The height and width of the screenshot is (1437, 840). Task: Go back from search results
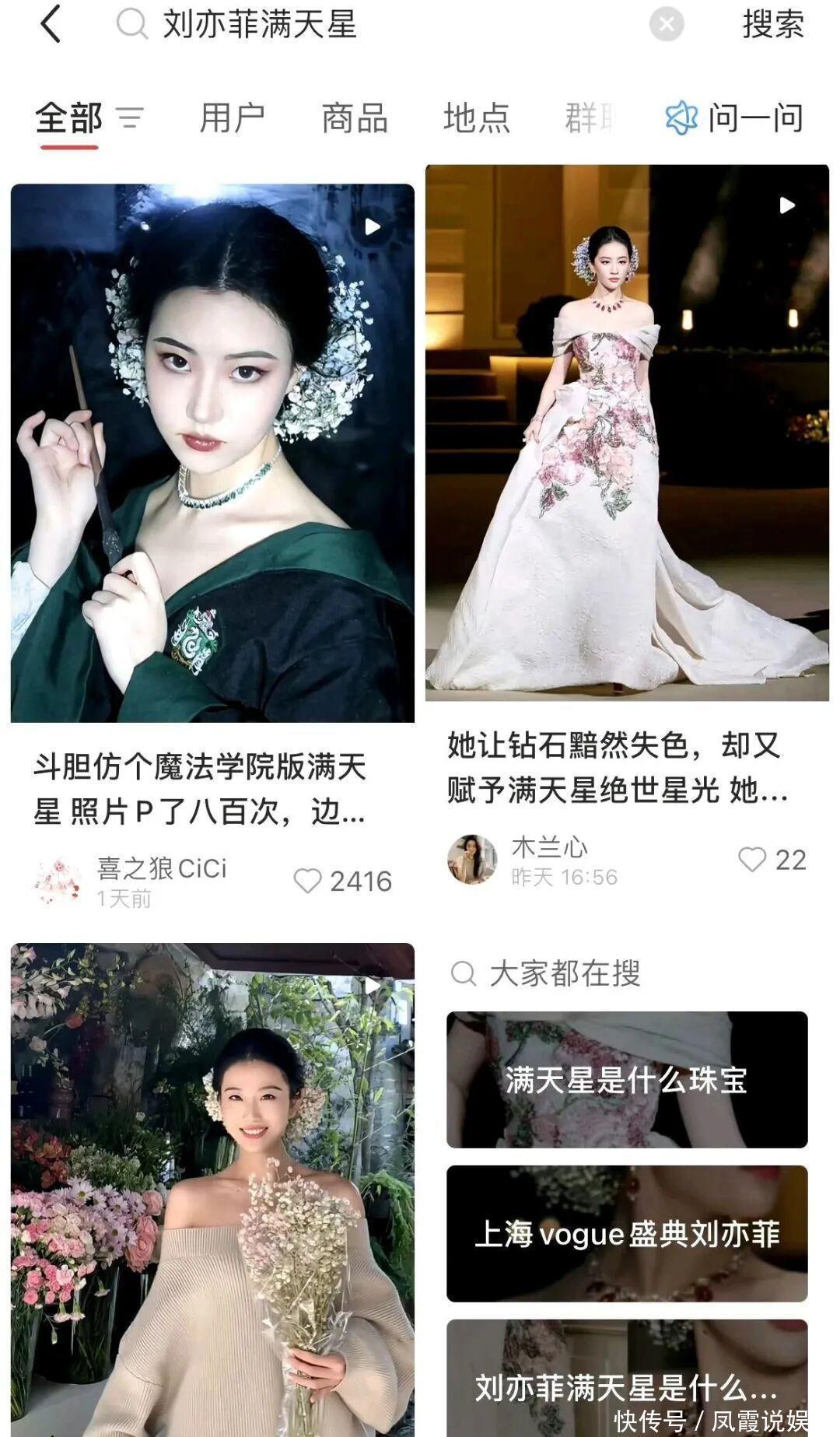51,25
